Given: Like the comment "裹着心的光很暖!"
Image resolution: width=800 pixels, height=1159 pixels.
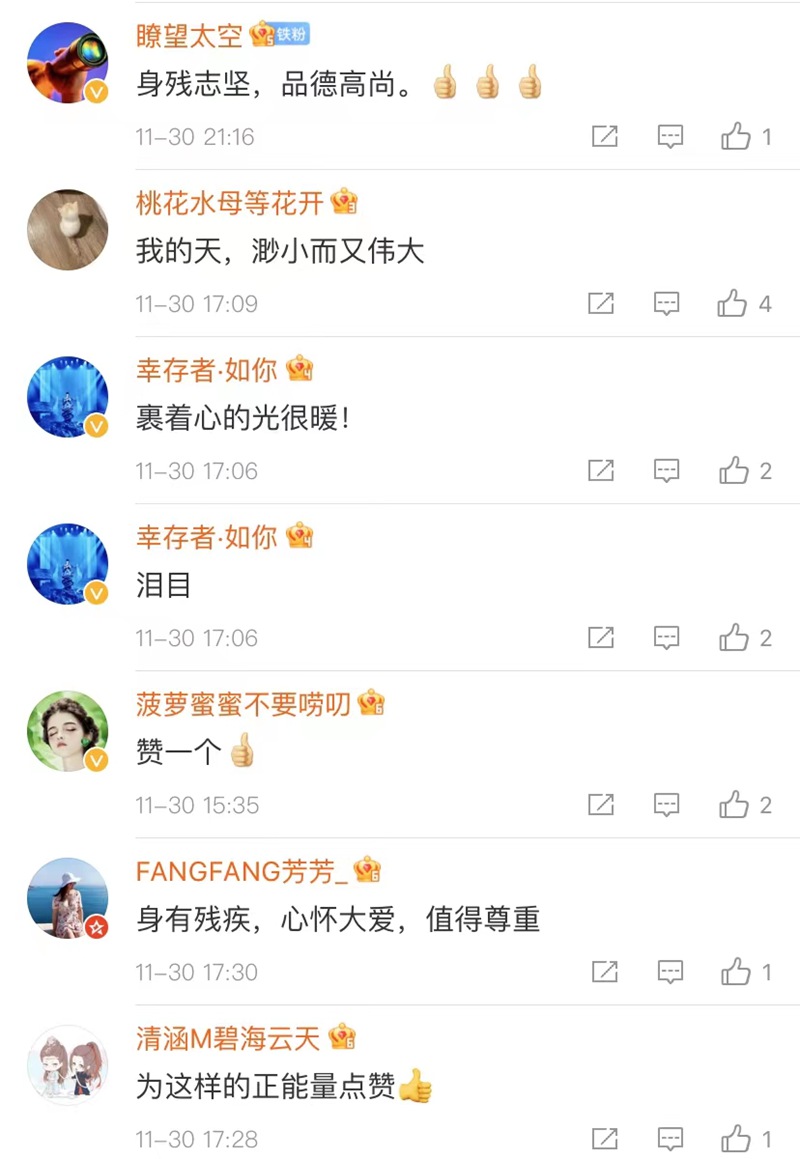Looking at the screenshot, I should (x=734, y=471).
